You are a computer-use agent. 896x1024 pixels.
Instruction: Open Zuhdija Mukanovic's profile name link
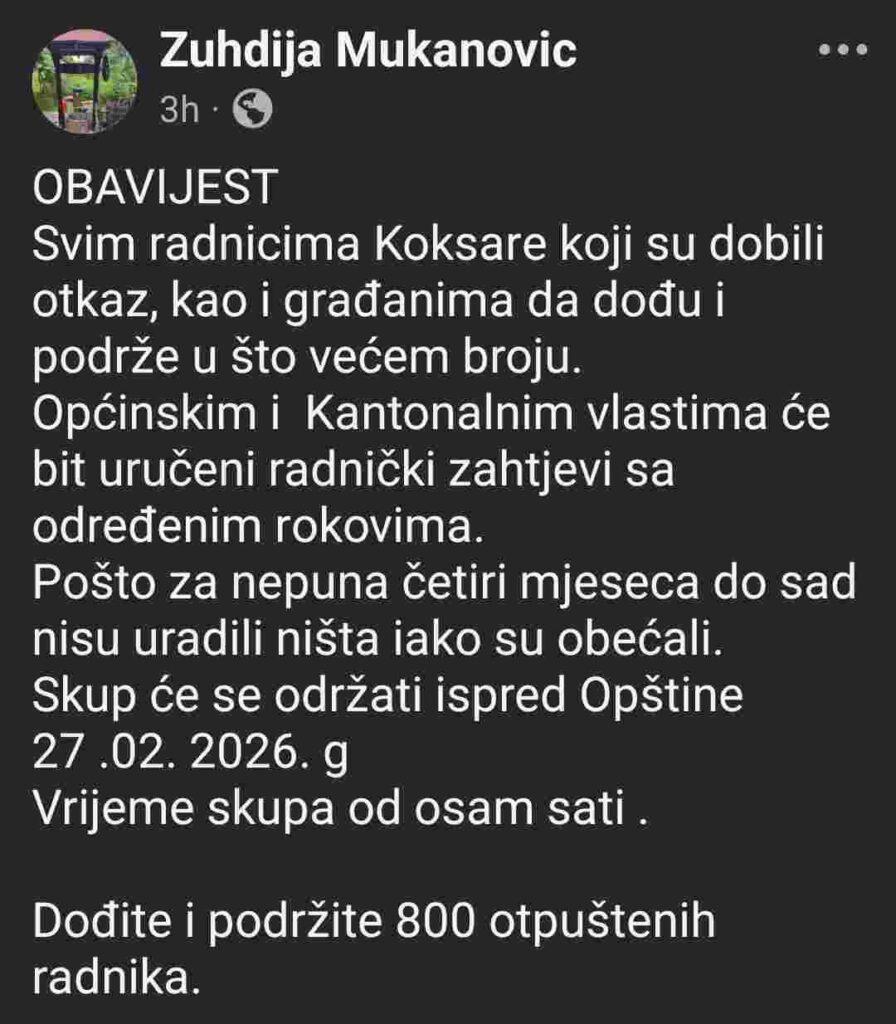click(367, 52)
